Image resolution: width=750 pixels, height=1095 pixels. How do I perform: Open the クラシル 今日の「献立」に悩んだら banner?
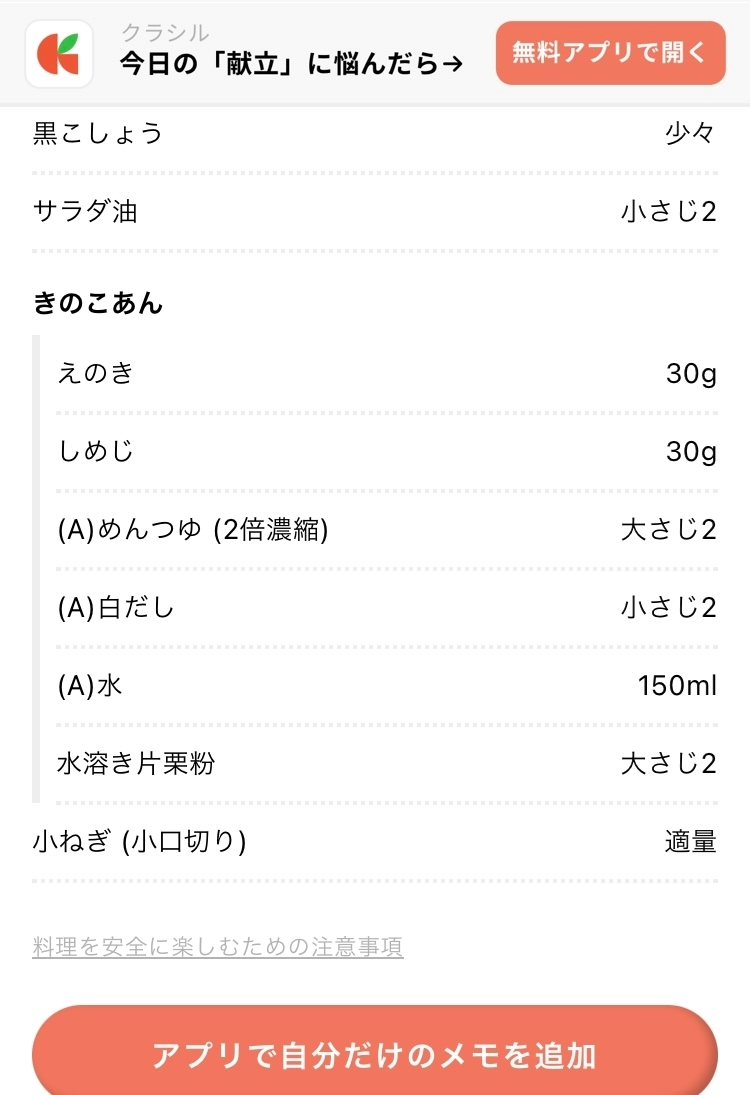(290, 52)
